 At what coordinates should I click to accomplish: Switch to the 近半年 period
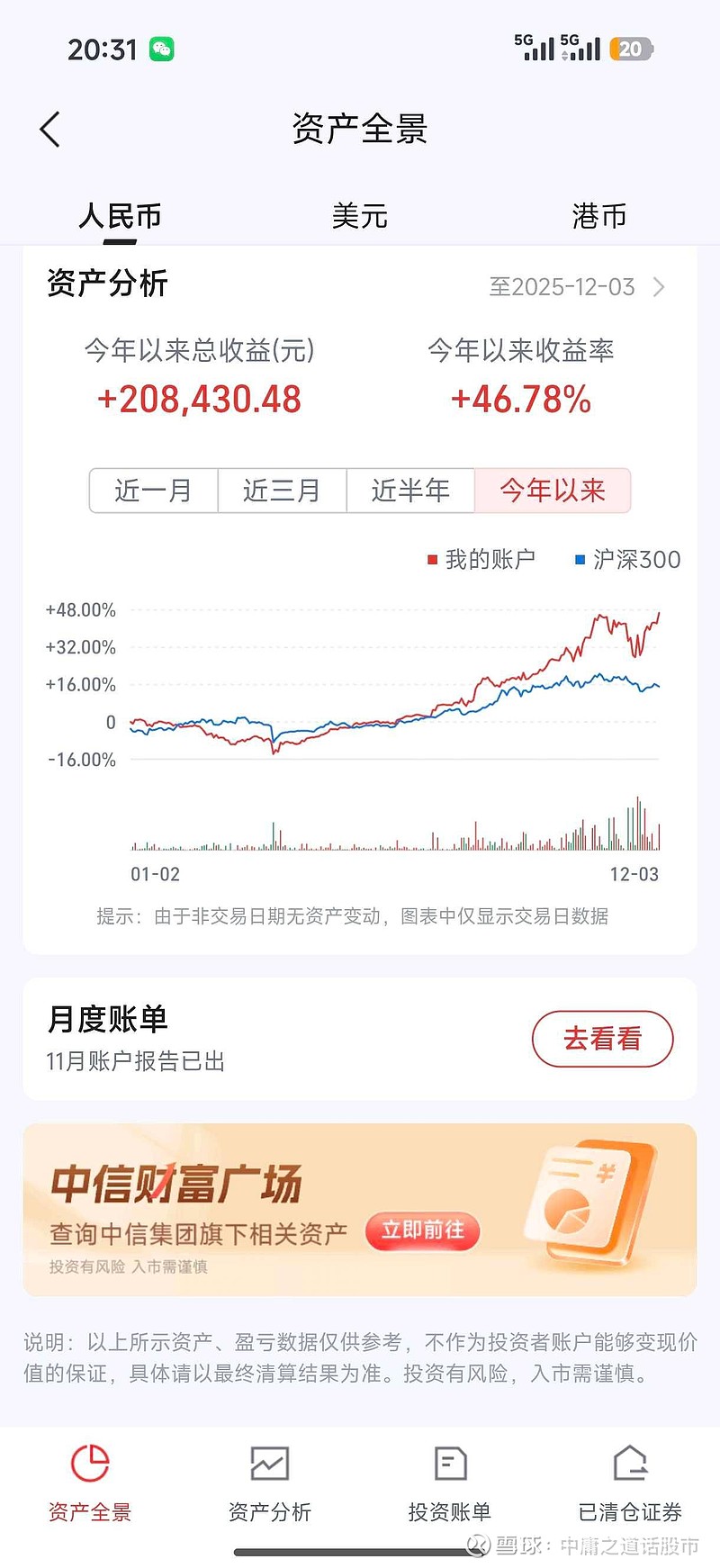coord(412,491)
